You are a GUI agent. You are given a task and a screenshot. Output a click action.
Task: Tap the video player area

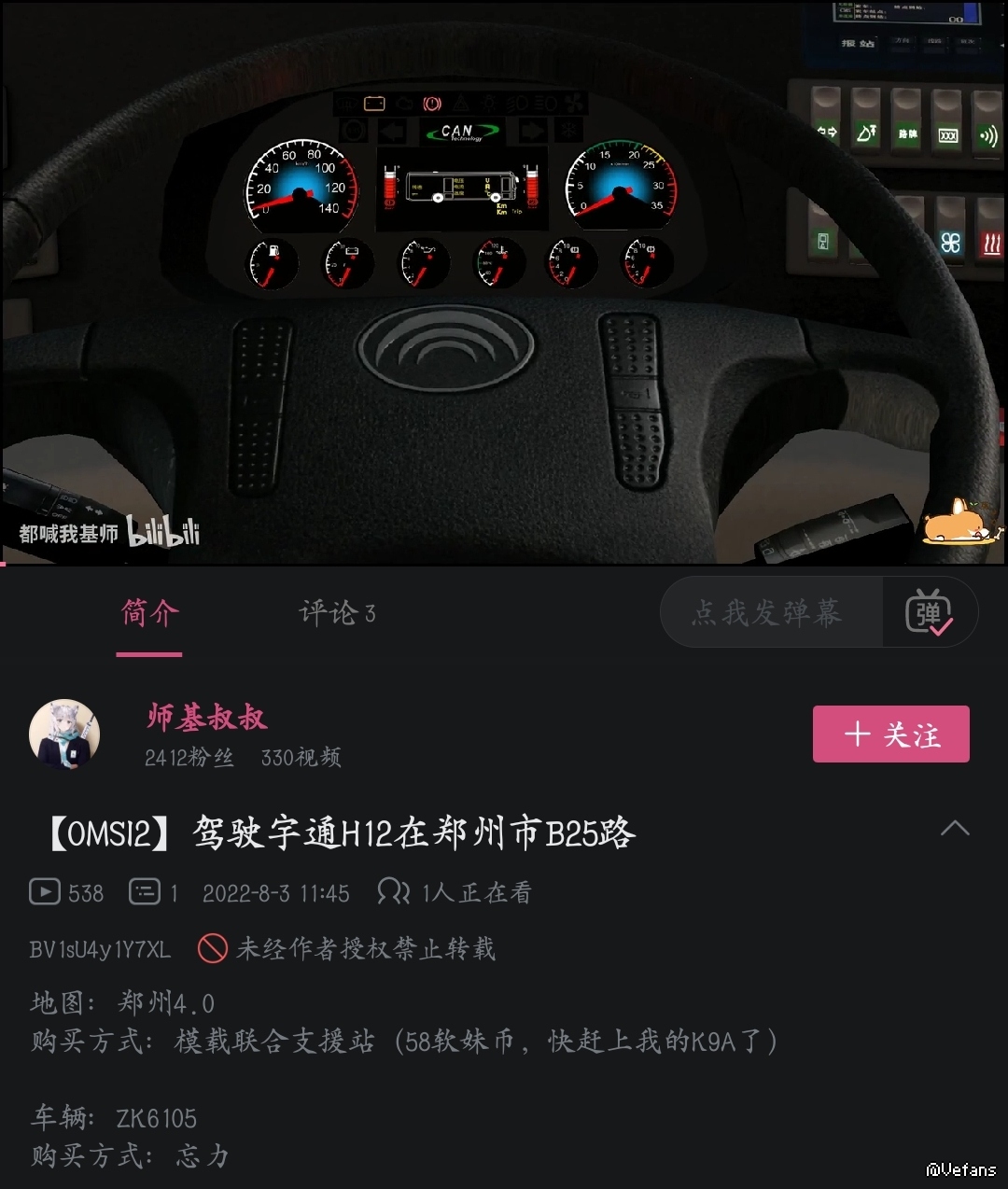[x=504, y=280]
